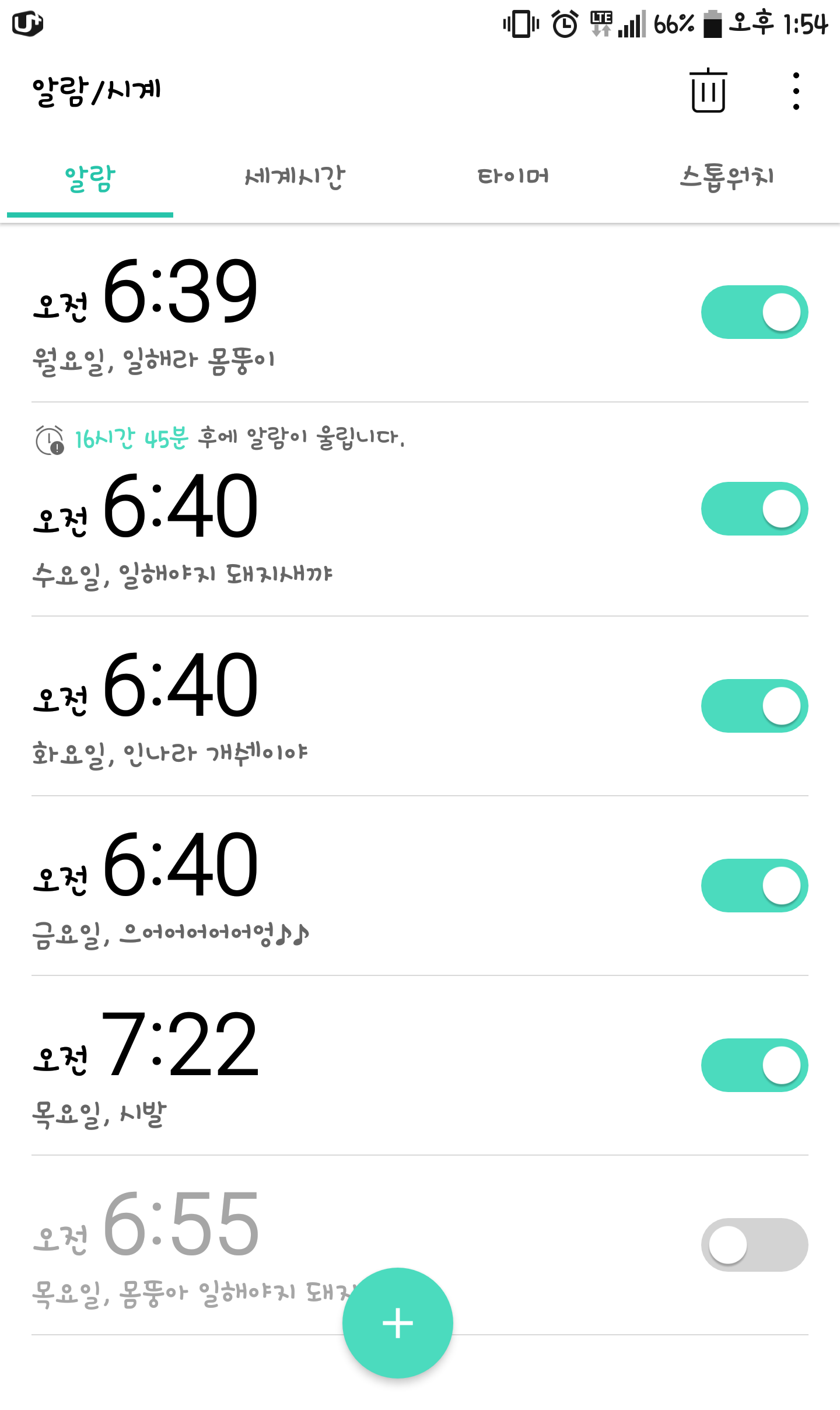Add a new alarm with plus button
The image size is (840, 1410).
tap(398, 1323)
